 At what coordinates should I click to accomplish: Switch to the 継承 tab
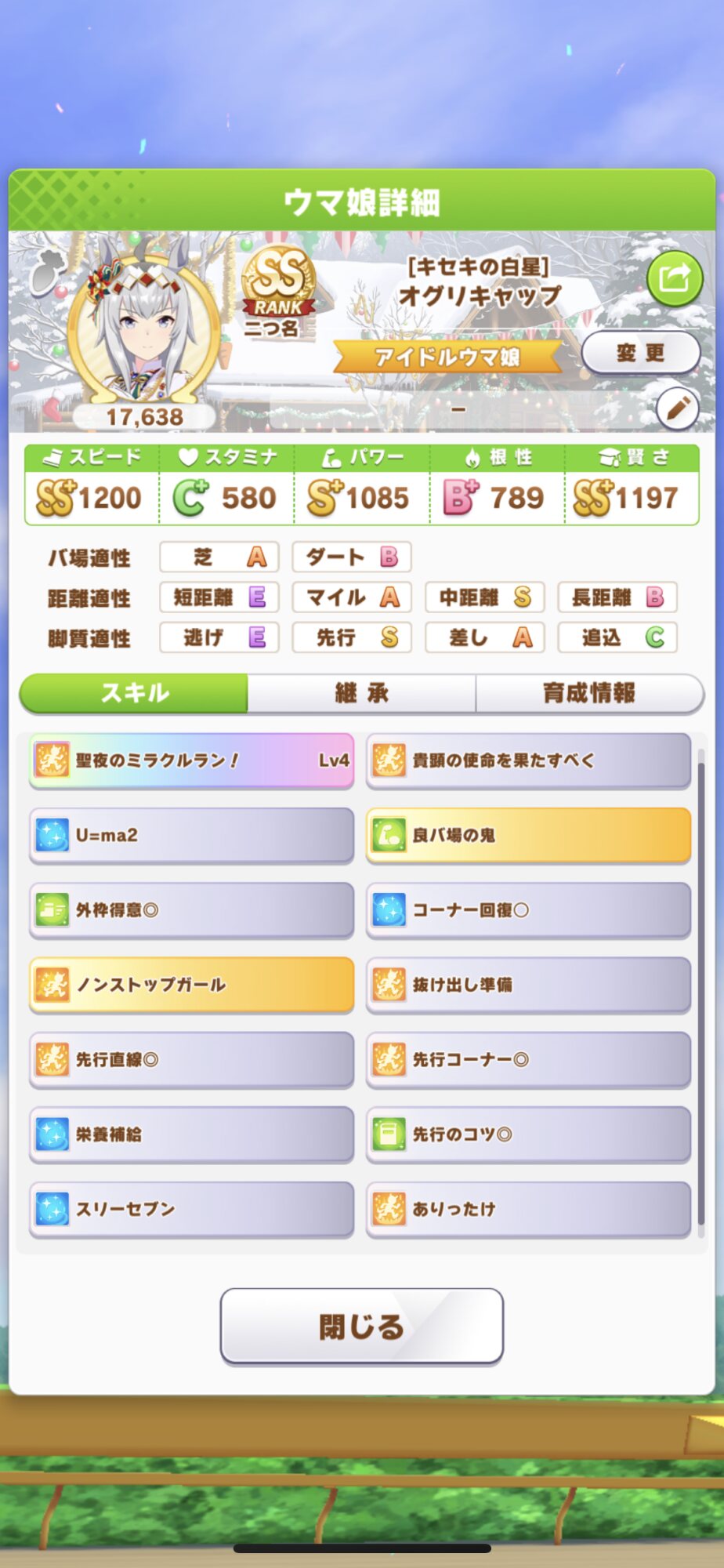tap(361, 693)
